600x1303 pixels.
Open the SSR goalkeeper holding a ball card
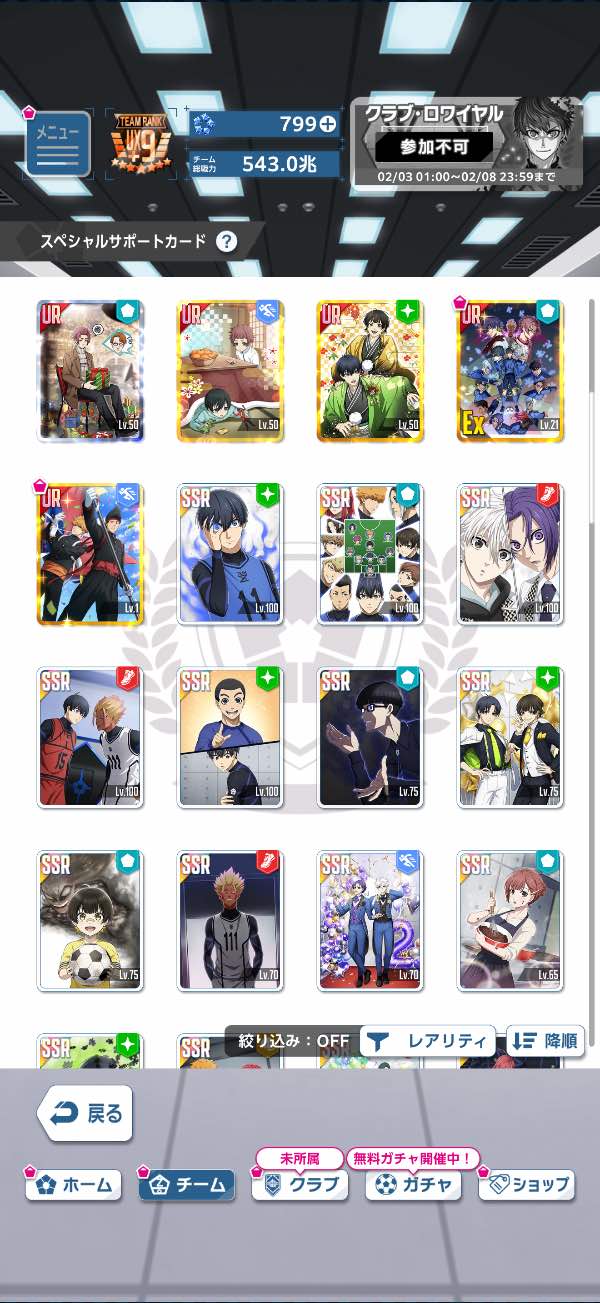[90, 921]
